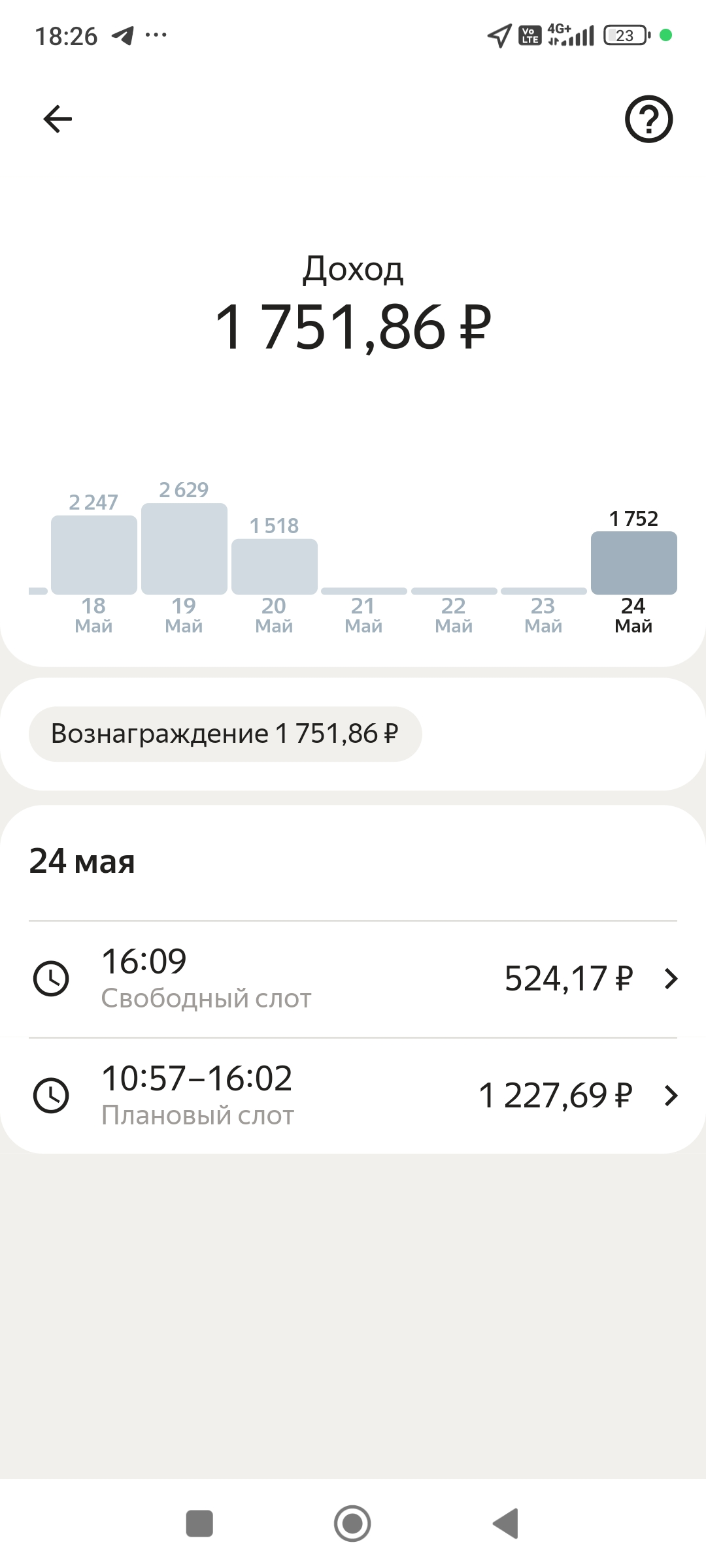Select the 19 May income bar
Viewport: 706px width, 1568px height.
184,549
